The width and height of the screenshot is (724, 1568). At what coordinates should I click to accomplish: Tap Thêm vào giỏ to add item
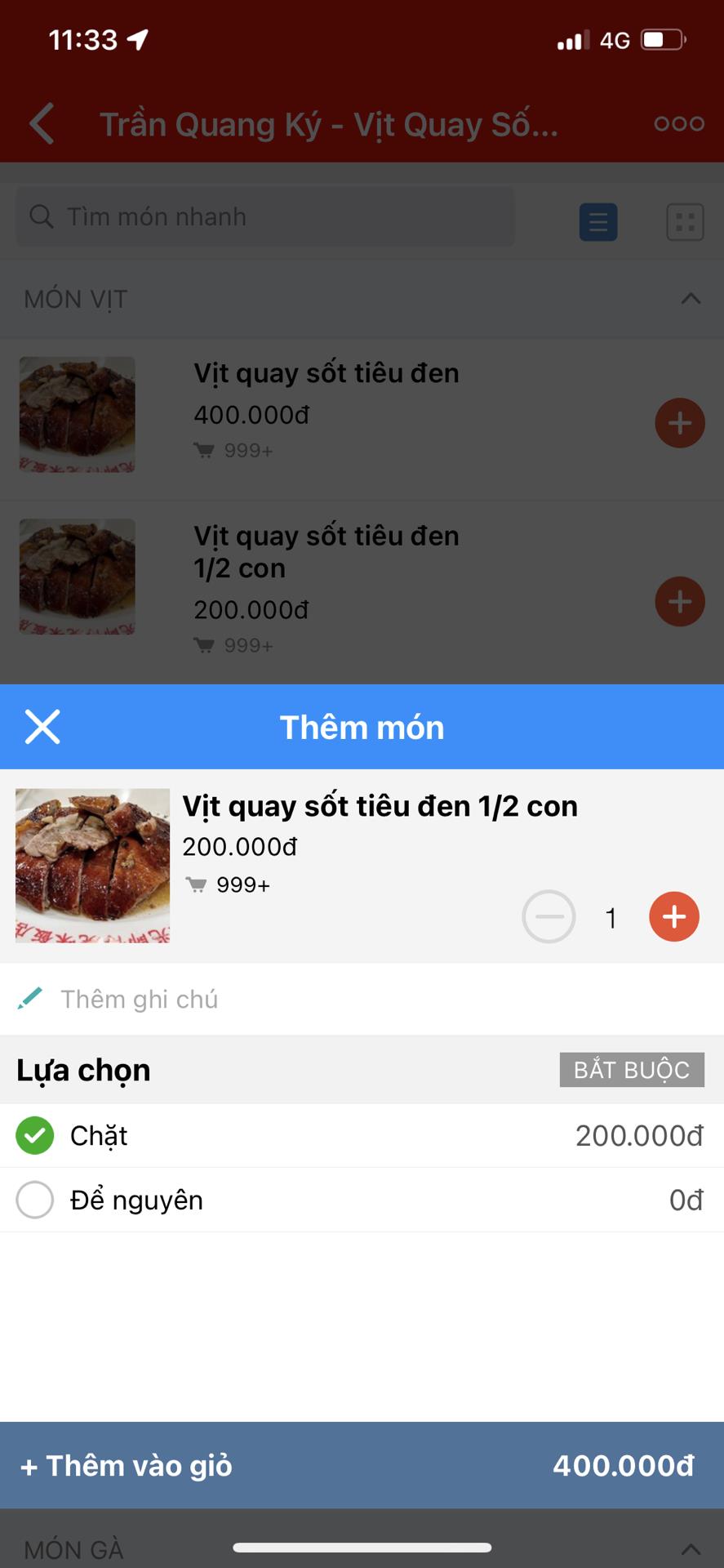point(362,1466)
